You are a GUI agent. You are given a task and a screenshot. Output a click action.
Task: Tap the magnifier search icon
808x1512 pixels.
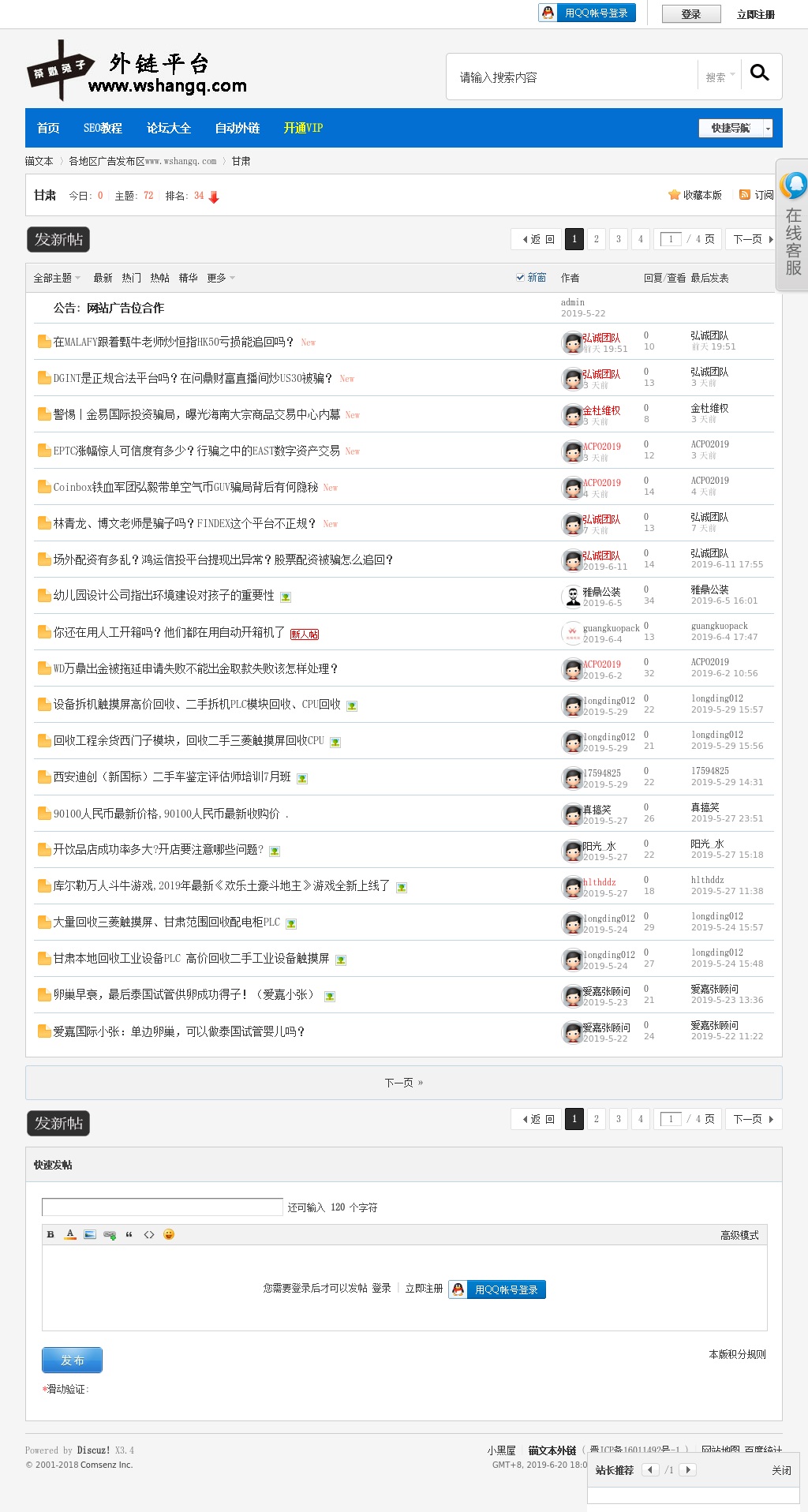[x=759, y=73]
